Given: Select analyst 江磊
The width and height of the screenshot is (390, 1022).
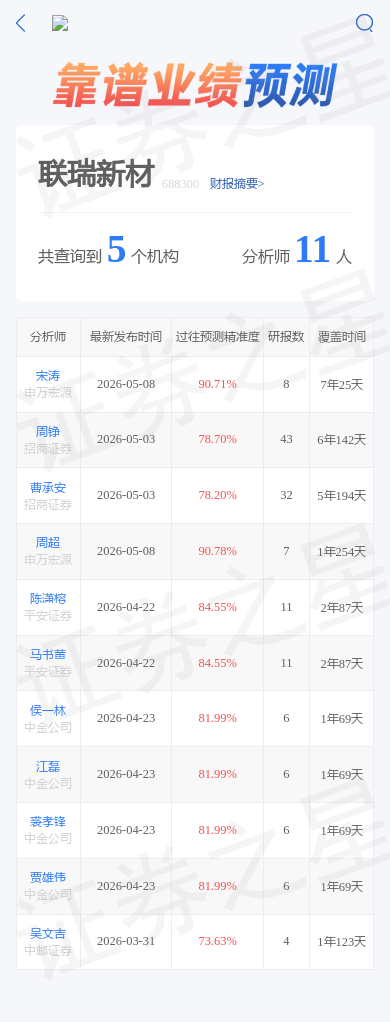Looking at the screenshot, I should coord(48,766).
